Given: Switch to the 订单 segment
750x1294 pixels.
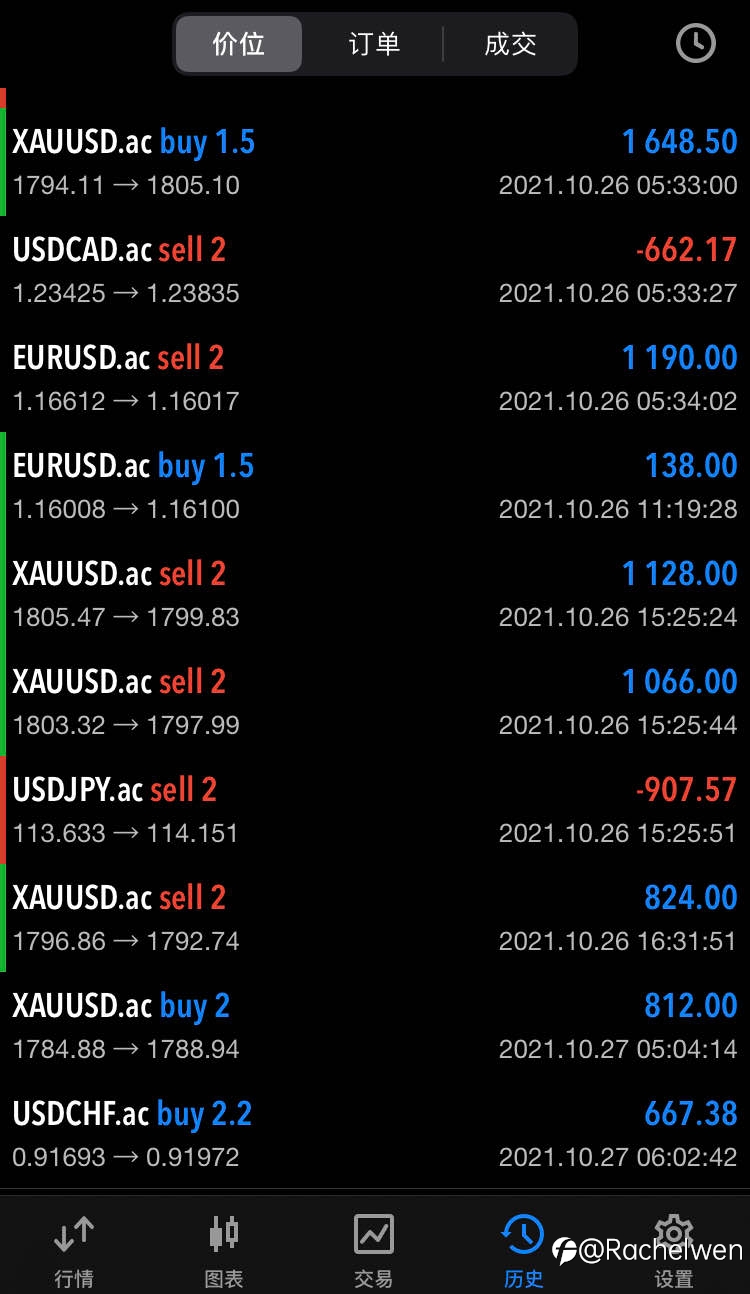Looking at the screenshot, I should [374, 44].
